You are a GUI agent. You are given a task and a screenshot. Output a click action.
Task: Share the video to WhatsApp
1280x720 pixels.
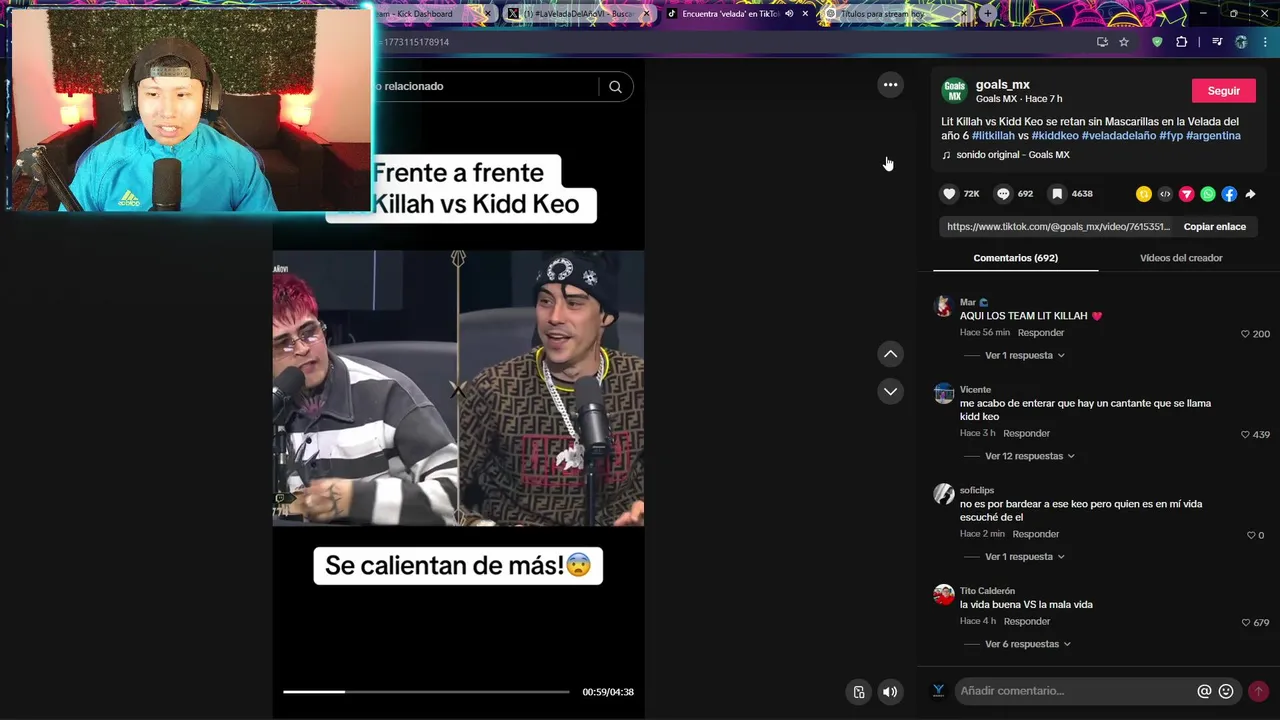click(1208, 194)
